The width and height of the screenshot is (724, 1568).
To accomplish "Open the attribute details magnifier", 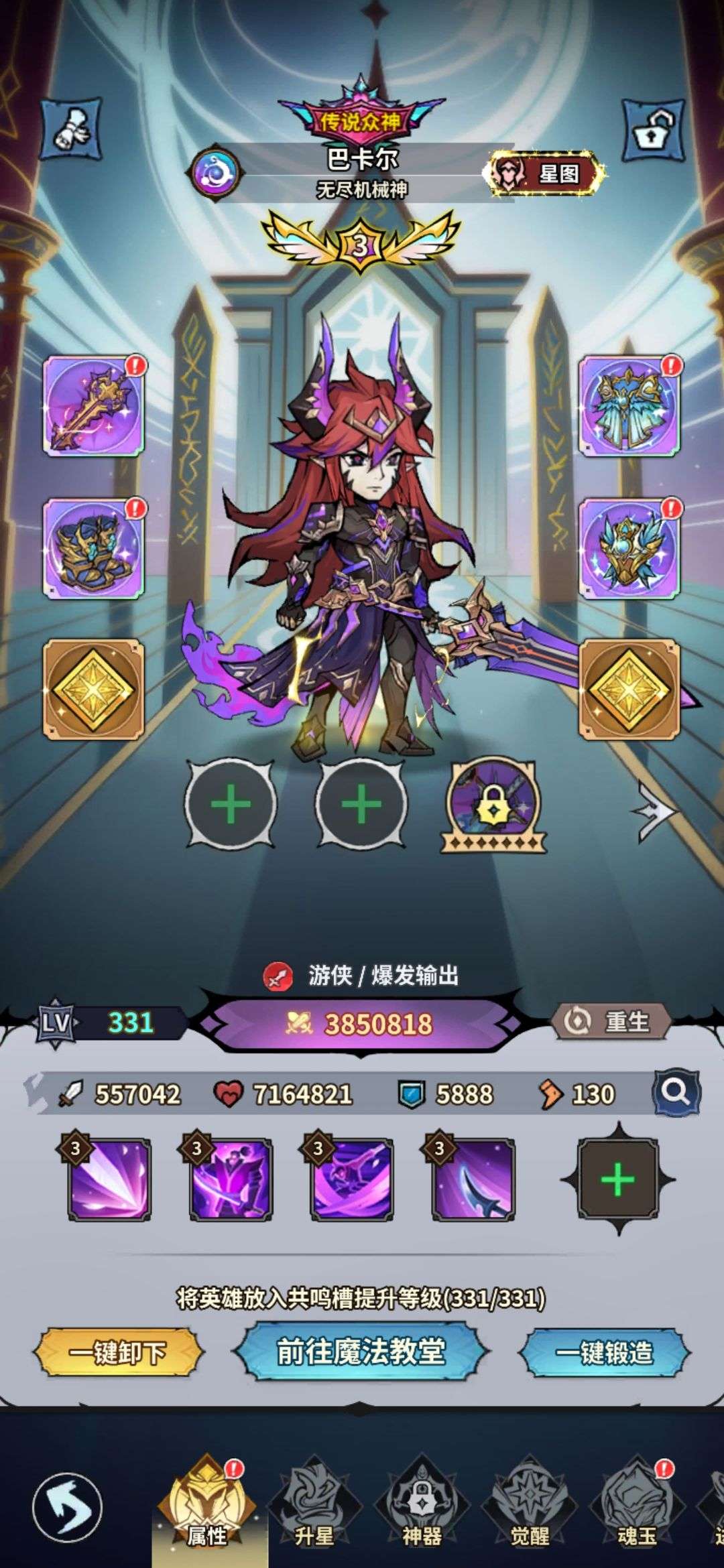I will pyautogui.click(x=676, y=1093).
